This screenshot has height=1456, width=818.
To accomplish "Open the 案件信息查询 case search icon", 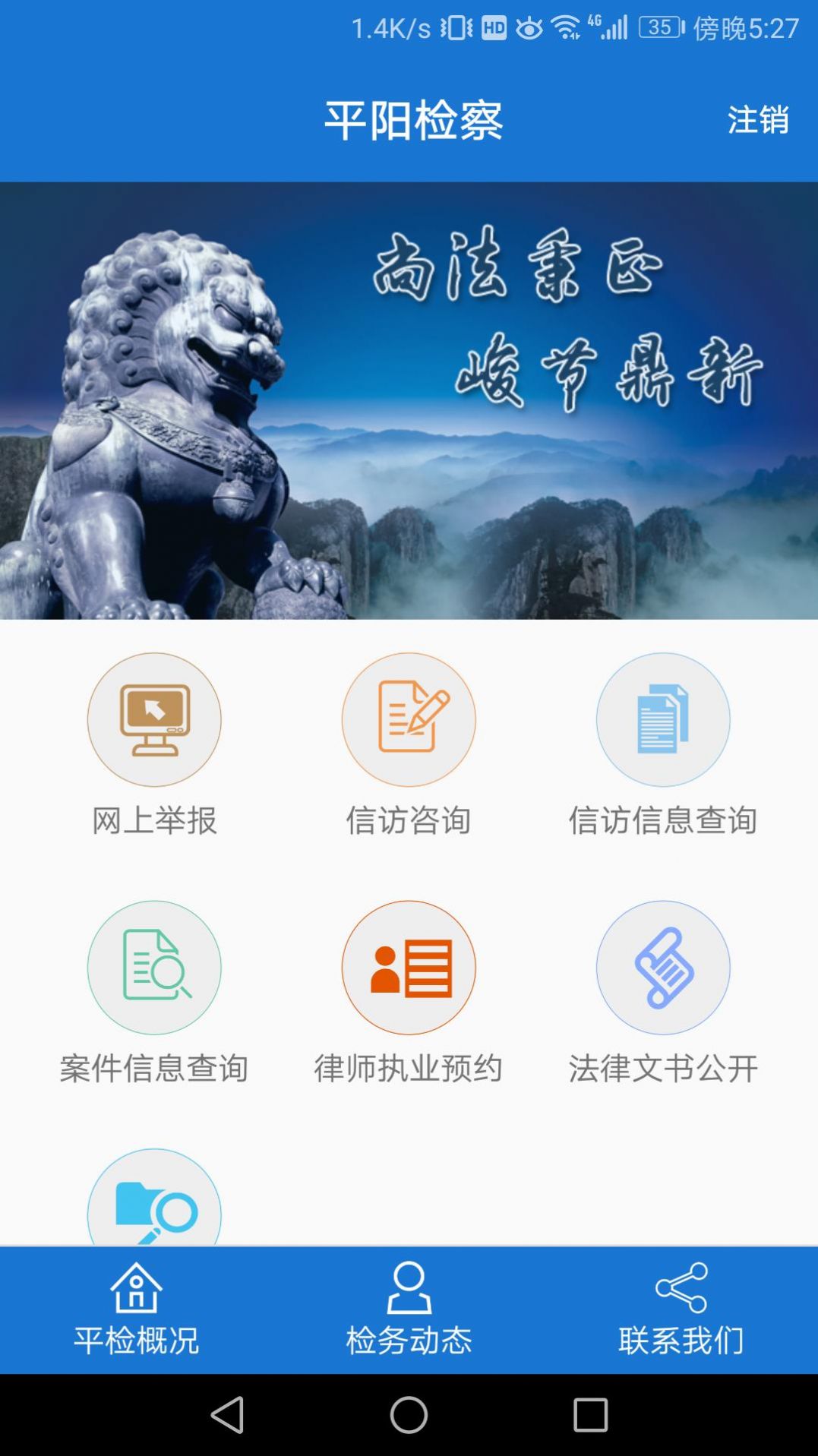I will pyautogui.click(x=154, y=966).
